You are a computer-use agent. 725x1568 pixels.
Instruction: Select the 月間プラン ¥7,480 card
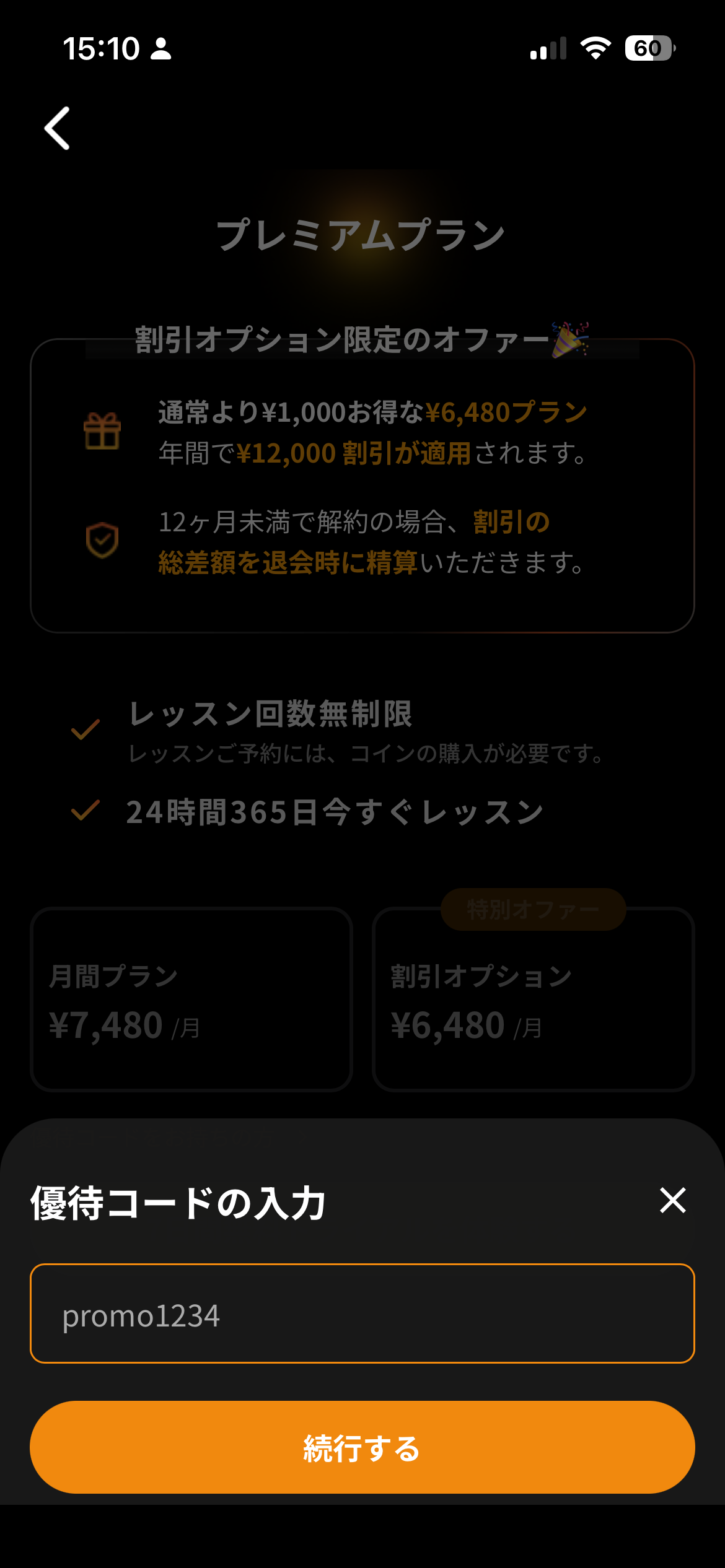pyautogui.click(x=191, y=999)
